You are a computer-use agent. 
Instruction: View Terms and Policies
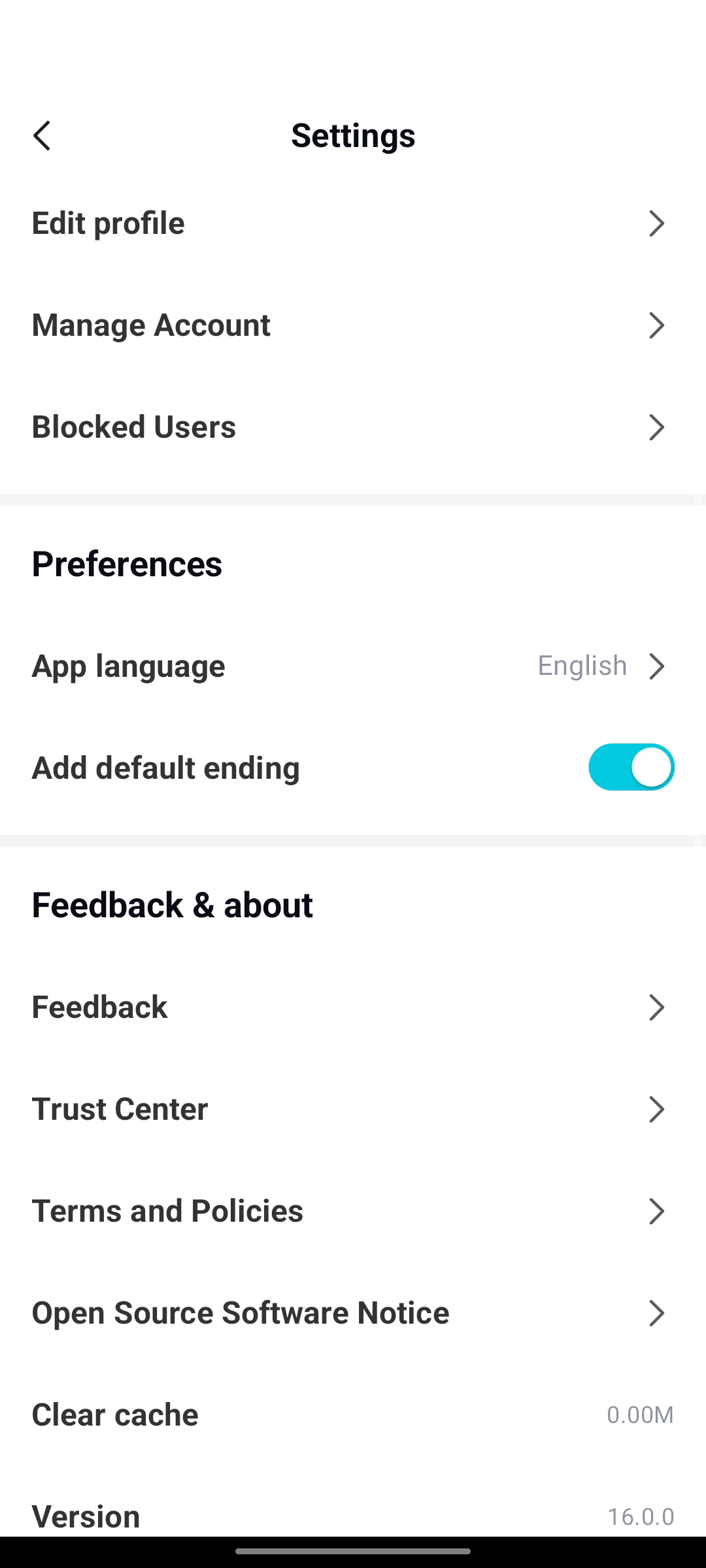click(x=353, y=1211)
